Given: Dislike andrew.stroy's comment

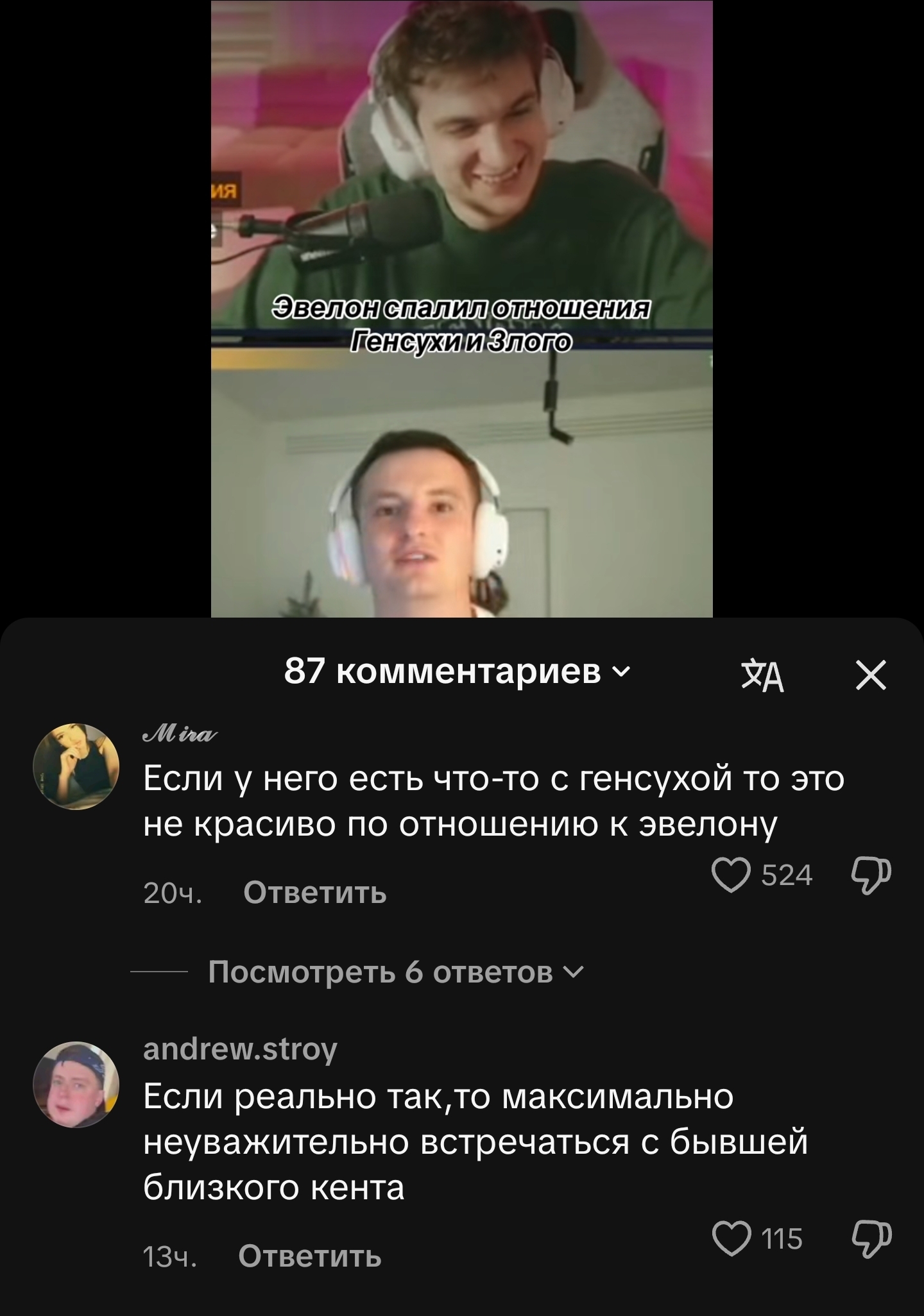Looking at the screenshot, I should [x=871, y=1239].
